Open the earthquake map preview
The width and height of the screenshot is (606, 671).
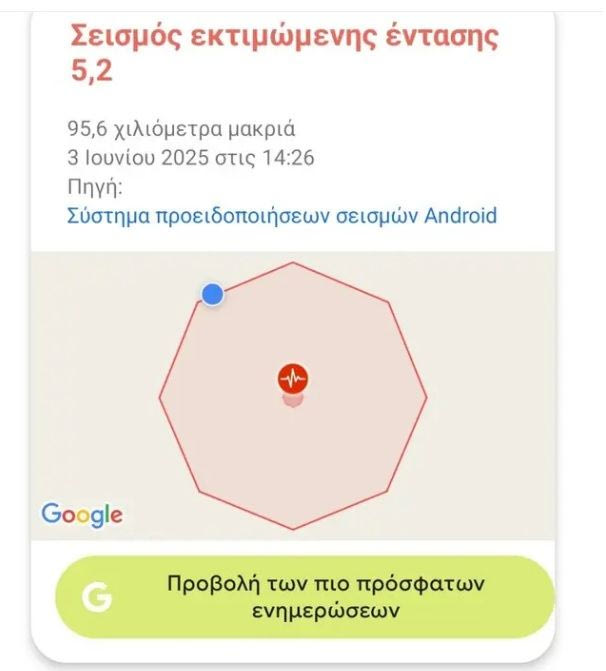[x=292, y=396]
